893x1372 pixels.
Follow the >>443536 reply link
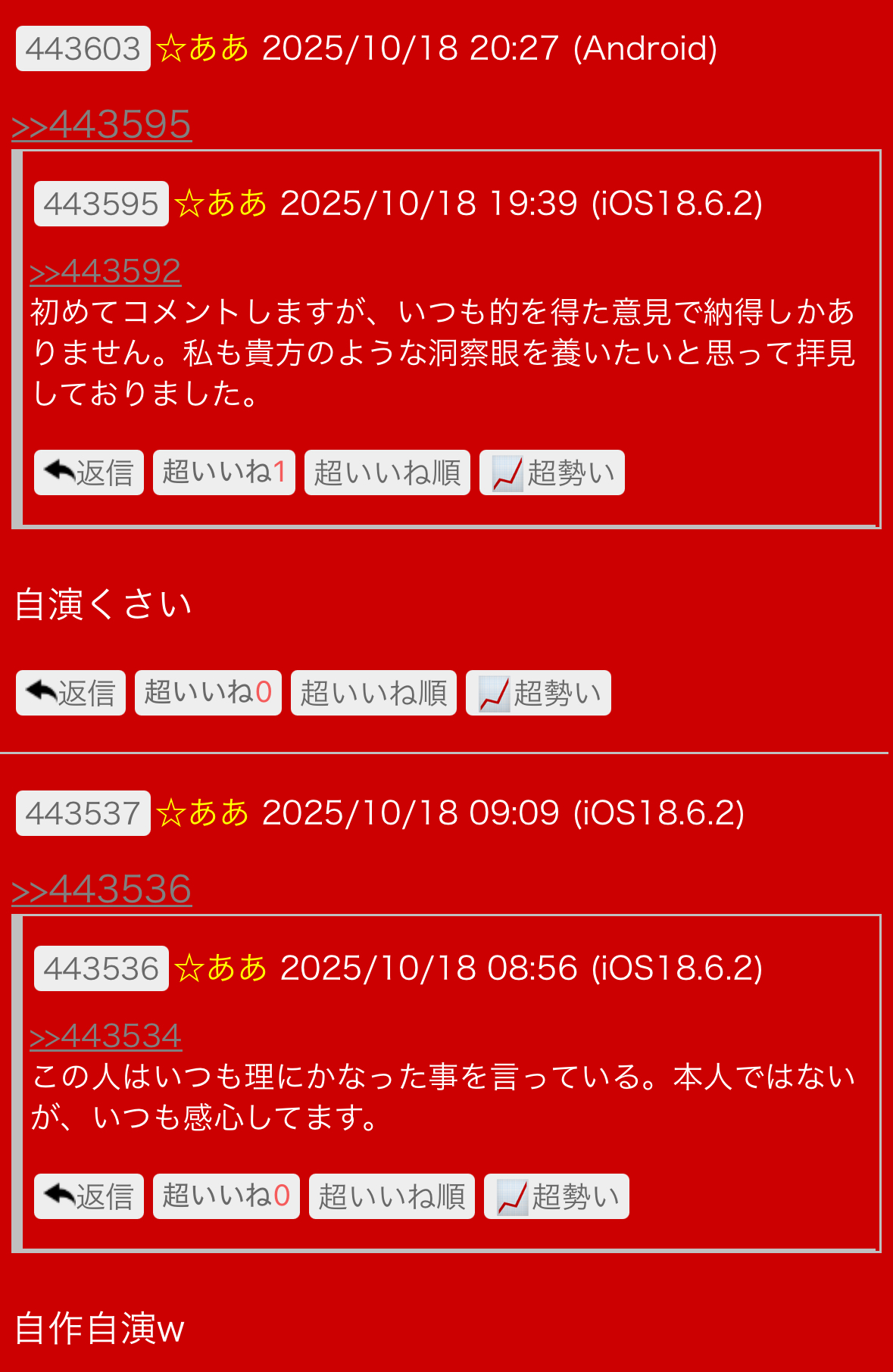[x=101, y=890]
